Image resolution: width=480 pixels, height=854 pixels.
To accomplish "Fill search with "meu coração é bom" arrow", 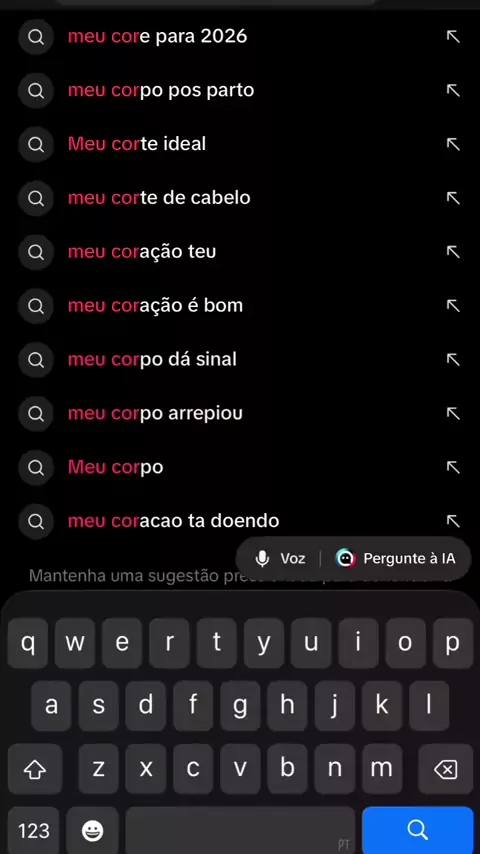I will [453, 306].
